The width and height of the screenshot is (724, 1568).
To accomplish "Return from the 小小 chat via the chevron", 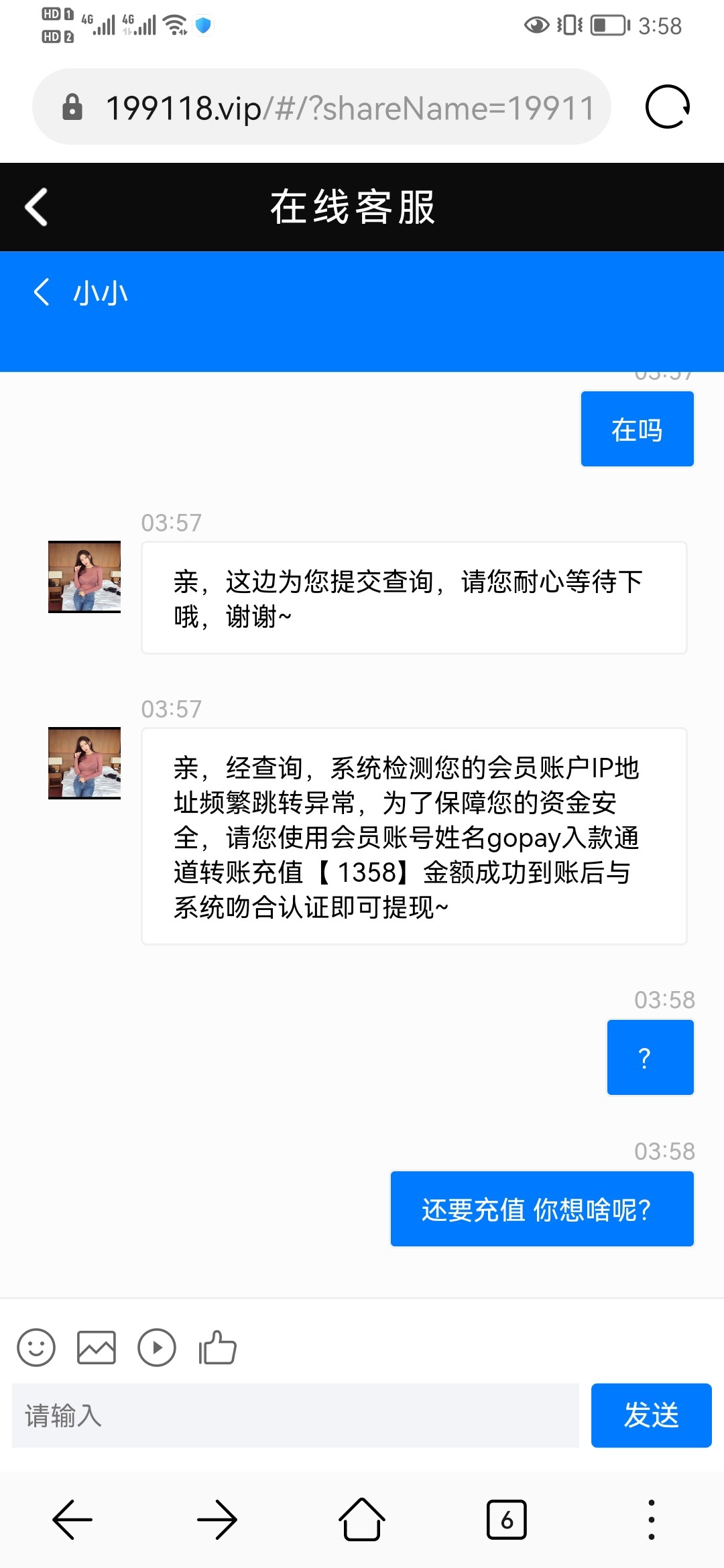I will 42,292.
